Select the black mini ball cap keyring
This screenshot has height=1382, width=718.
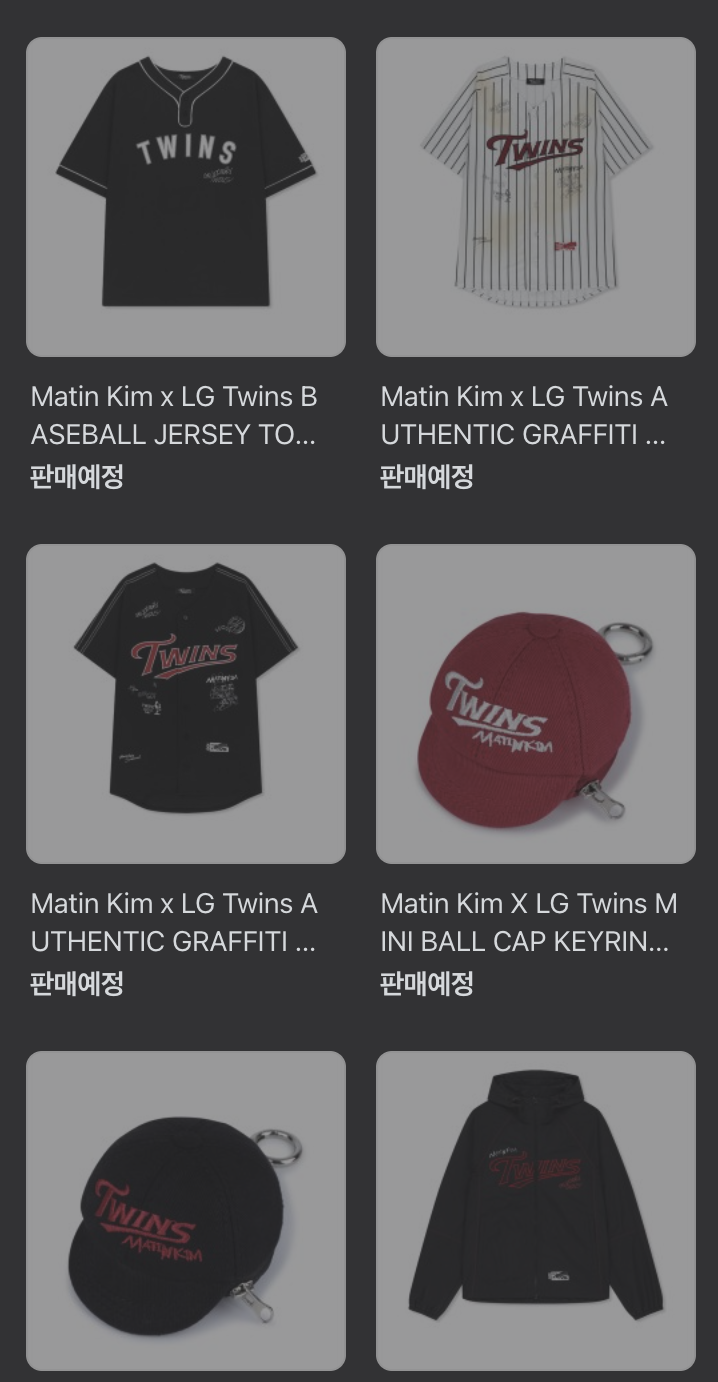click(x=186, y=1211)
